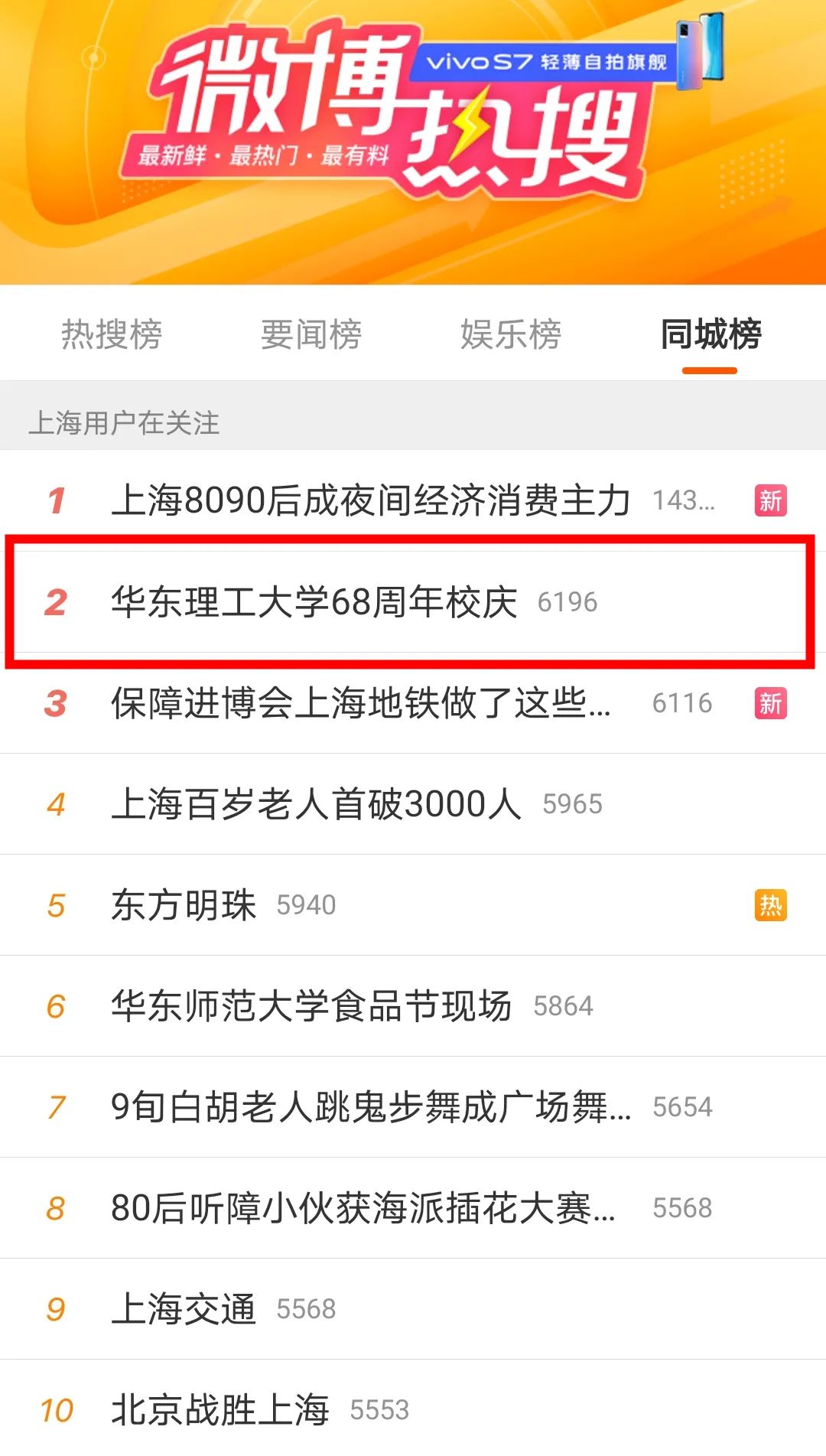Open topic 80后听障小伙获海派插花大赛

click(413, 1207)
